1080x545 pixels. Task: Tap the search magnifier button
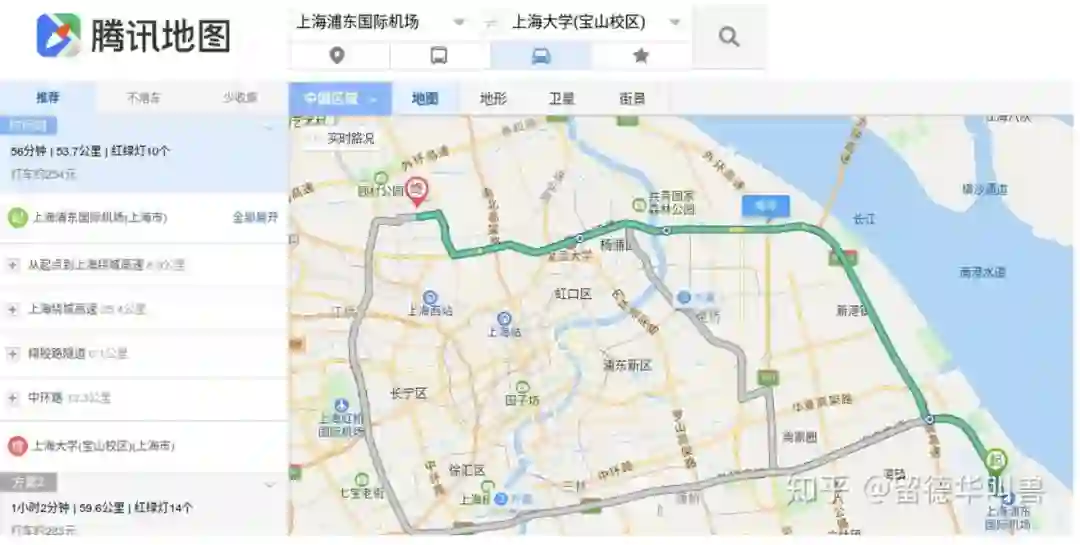[729, 37]
